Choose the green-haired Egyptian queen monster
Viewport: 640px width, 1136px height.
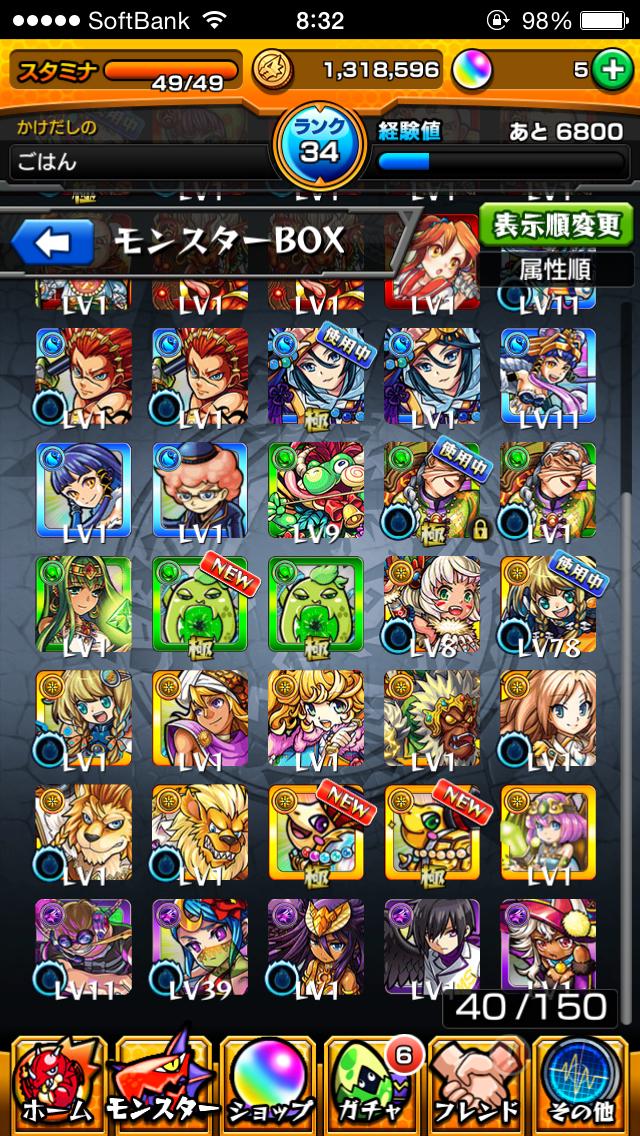[x=83, y=604]
